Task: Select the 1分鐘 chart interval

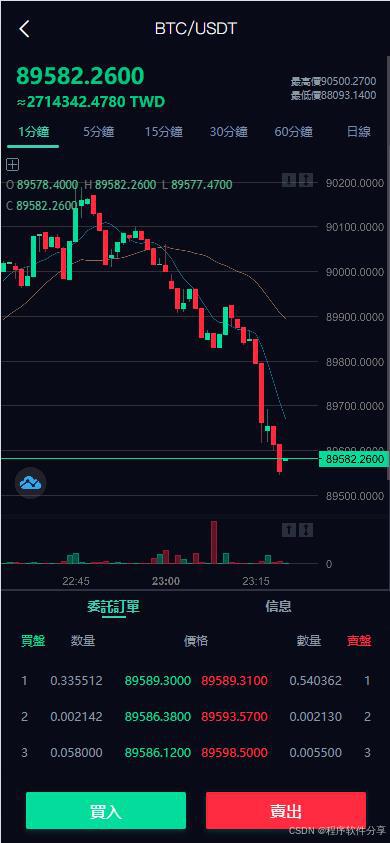Action: [x=33, y=132]
